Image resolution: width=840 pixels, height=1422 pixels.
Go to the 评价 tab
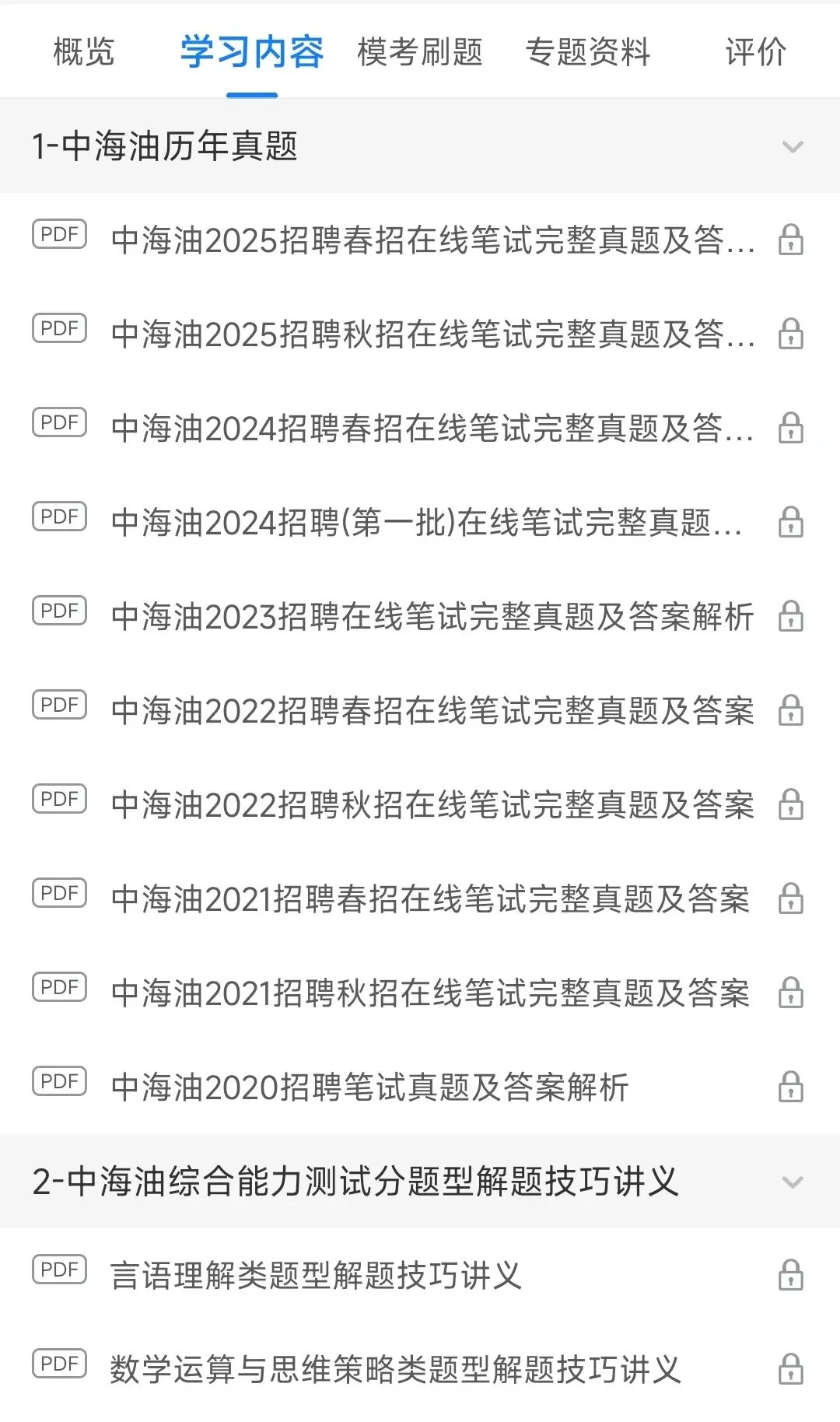click(x=756, y=52)
